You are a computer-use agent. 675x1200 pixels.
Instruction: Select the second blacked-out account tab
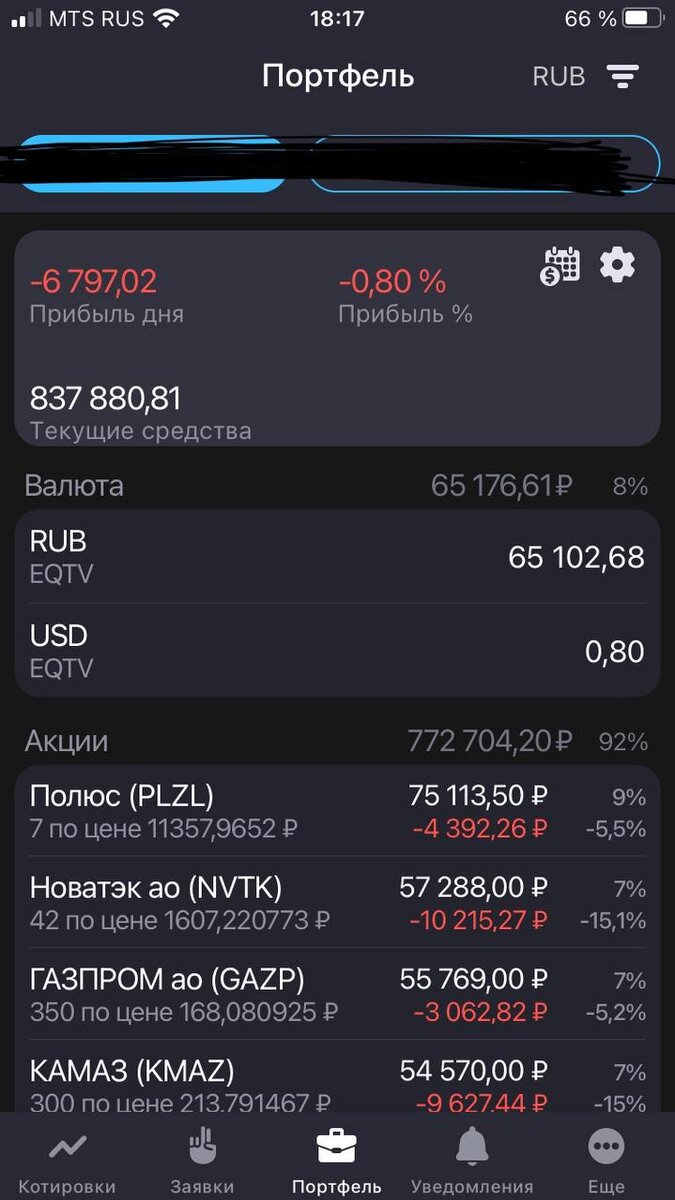[x=485, y=164]
